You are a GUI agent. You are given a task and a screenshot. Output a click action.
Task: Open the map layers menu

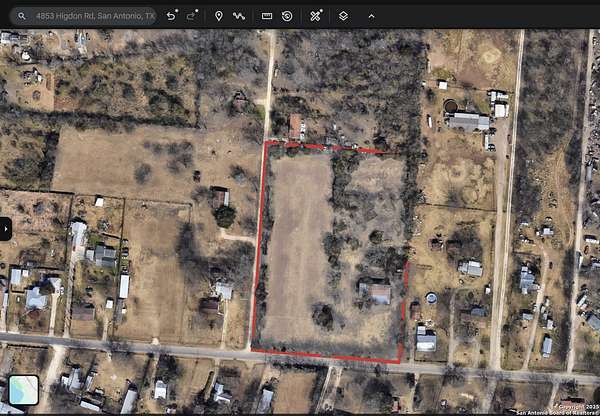tap(343, 16)
